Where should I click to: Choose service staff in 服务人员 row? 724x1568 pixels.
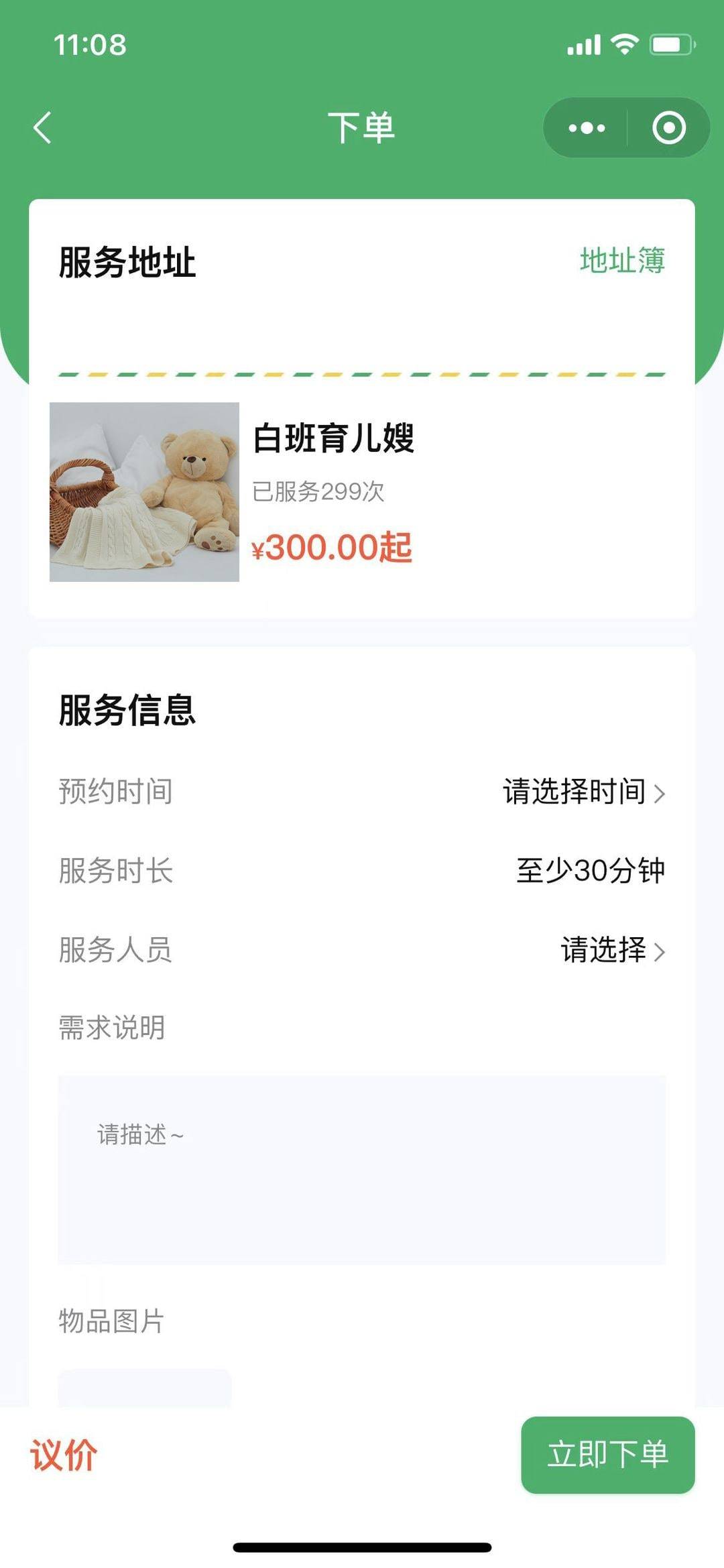pyautogui.click(x=612, y=950)
